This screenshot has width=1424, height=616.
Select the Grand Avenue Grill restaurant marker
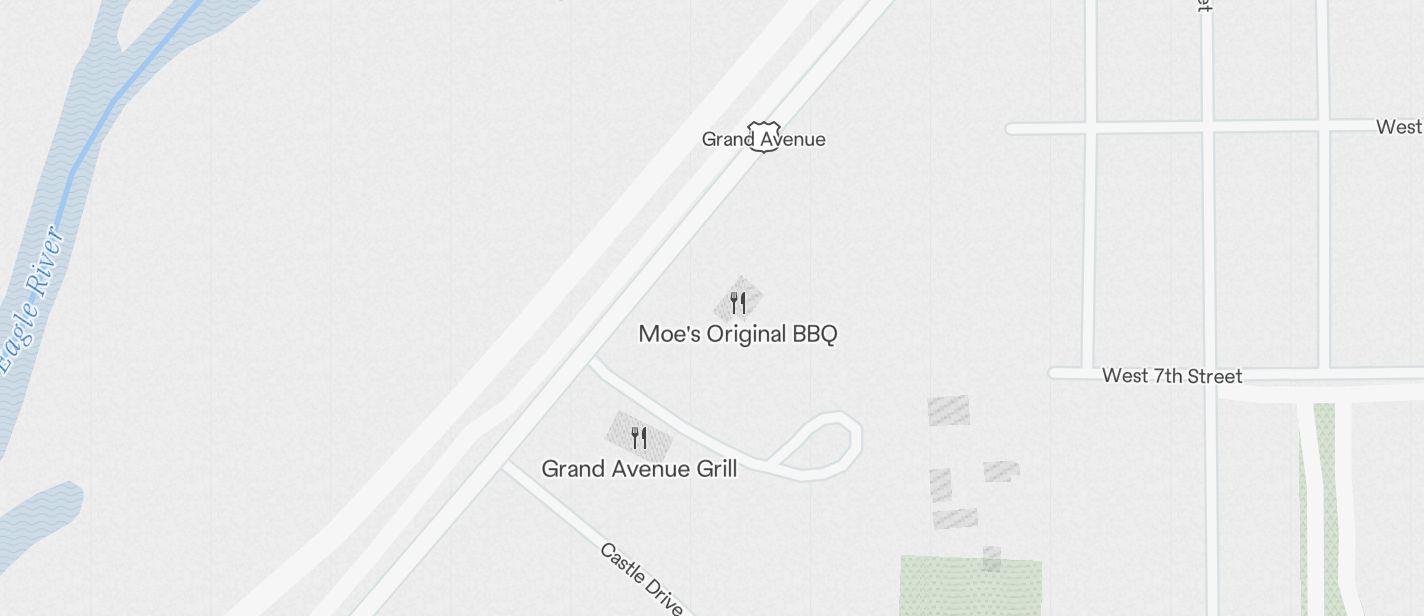coord(639,437)
